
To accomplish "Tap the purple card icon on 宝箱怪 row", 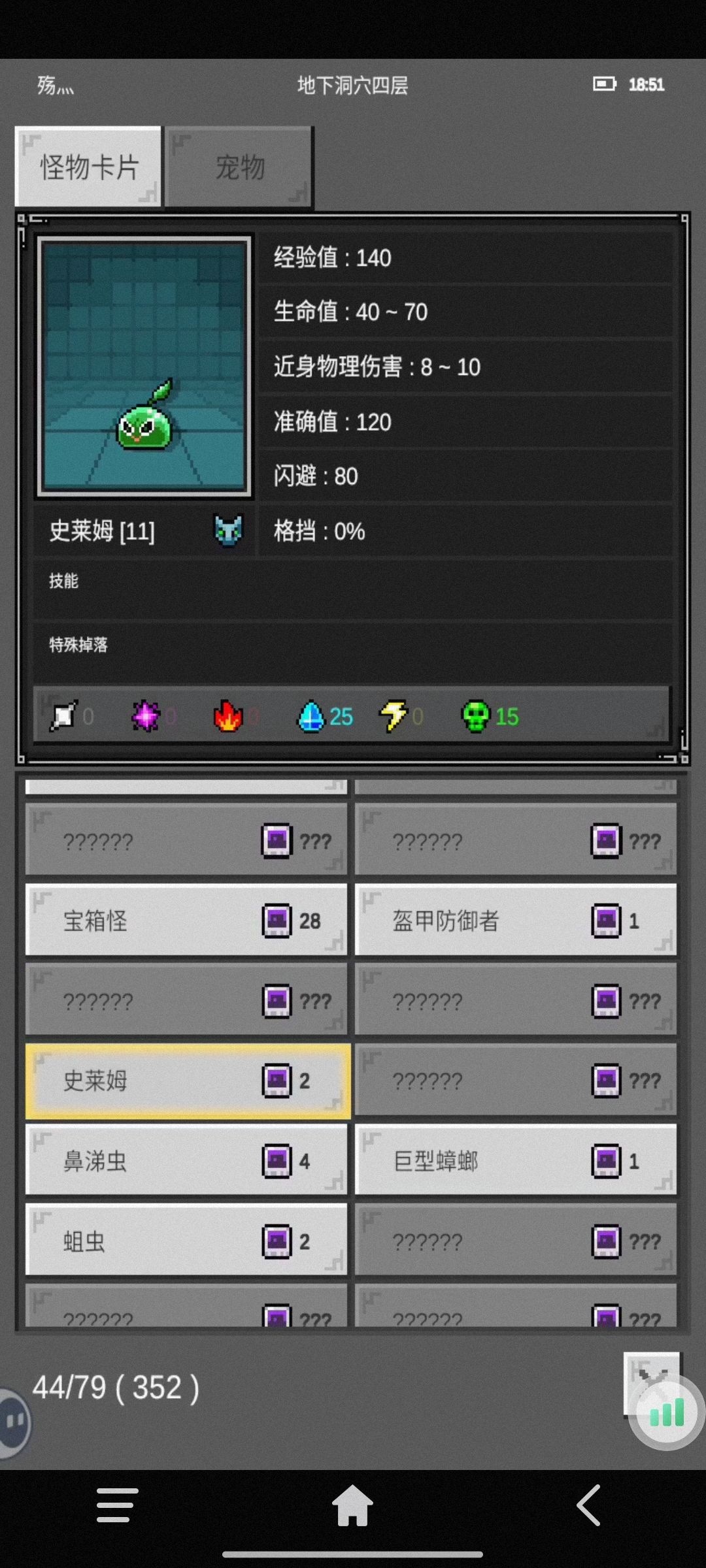I will 277,921.
